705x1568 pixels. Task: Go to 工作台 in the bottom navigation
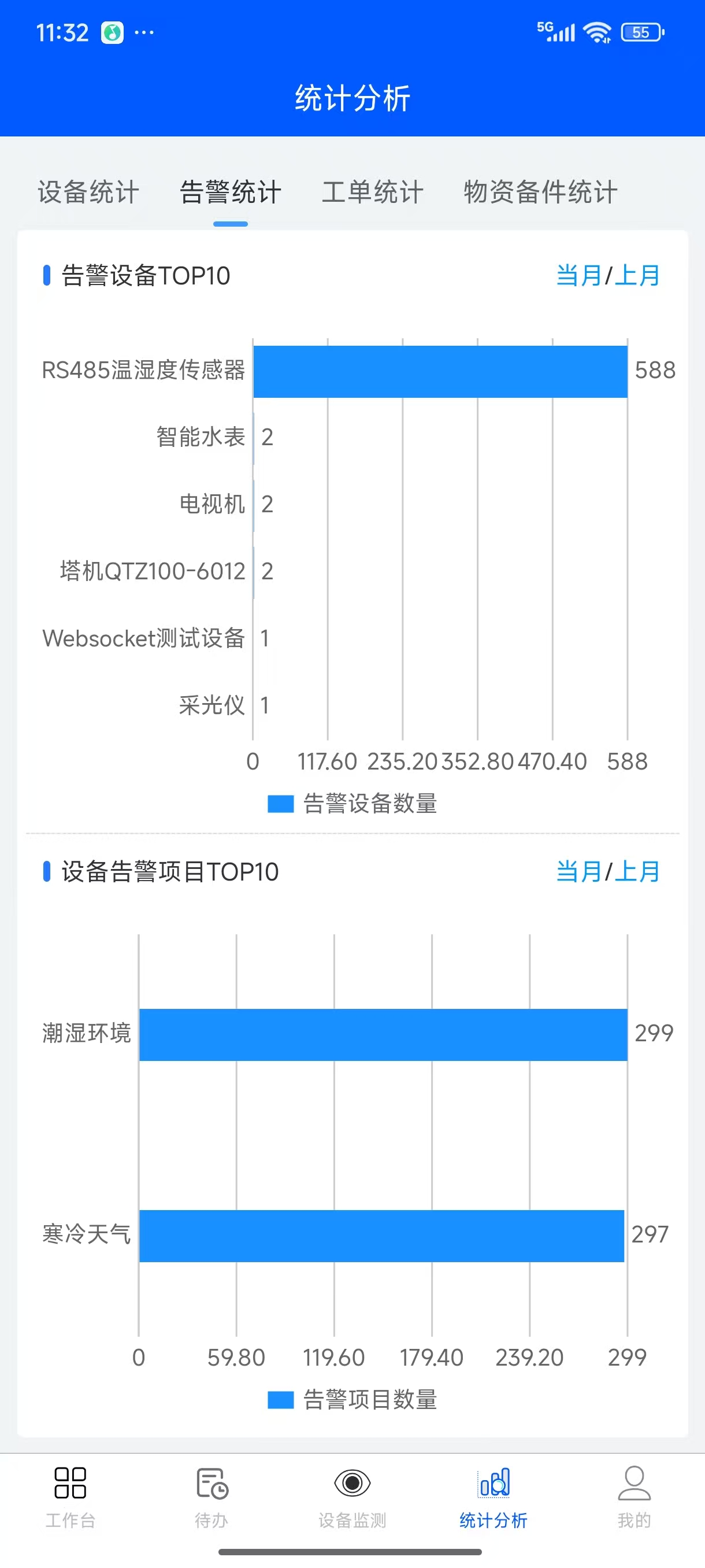tap(70, 1497)
